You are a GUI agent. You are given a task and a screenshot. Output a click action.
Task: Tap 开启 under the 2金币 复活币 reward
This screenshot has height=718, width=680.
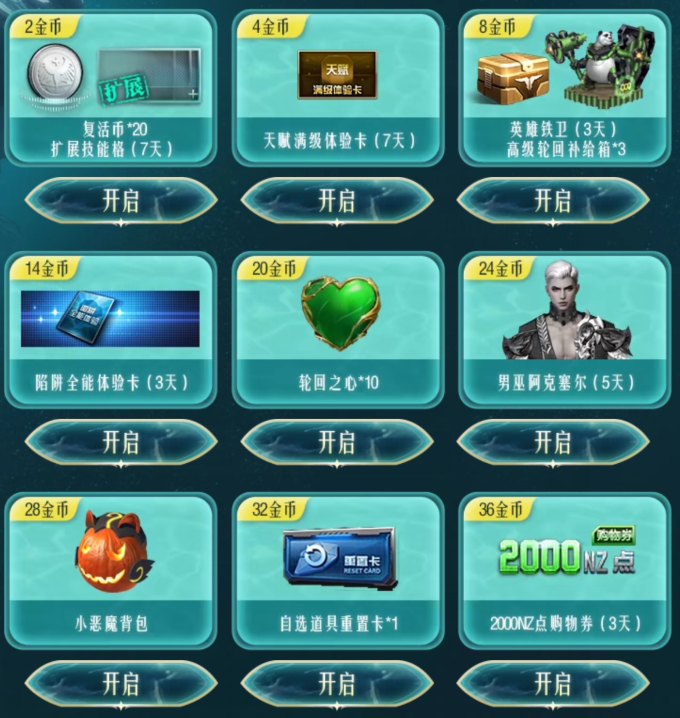coord(121,200)
